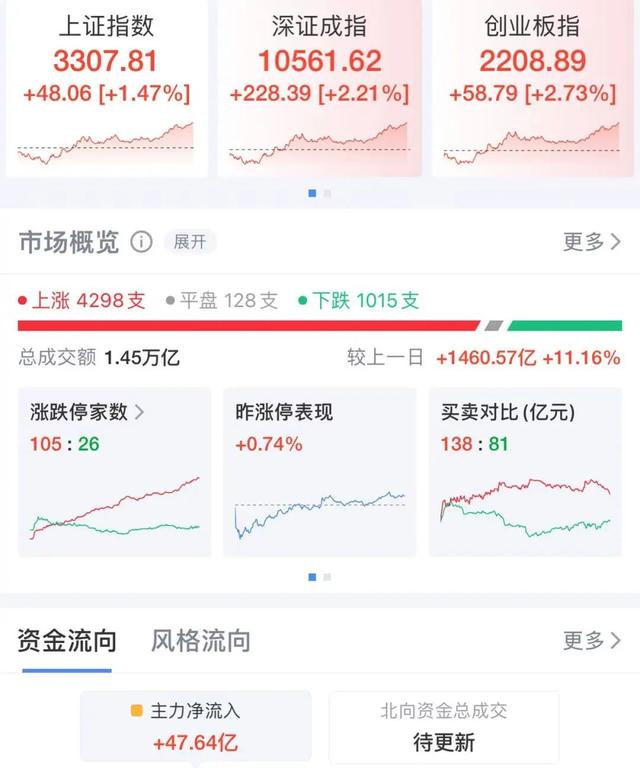Open the 上证指数 index card
The image size is (640, 768).
pyautogui.click(x=106, y=88)
